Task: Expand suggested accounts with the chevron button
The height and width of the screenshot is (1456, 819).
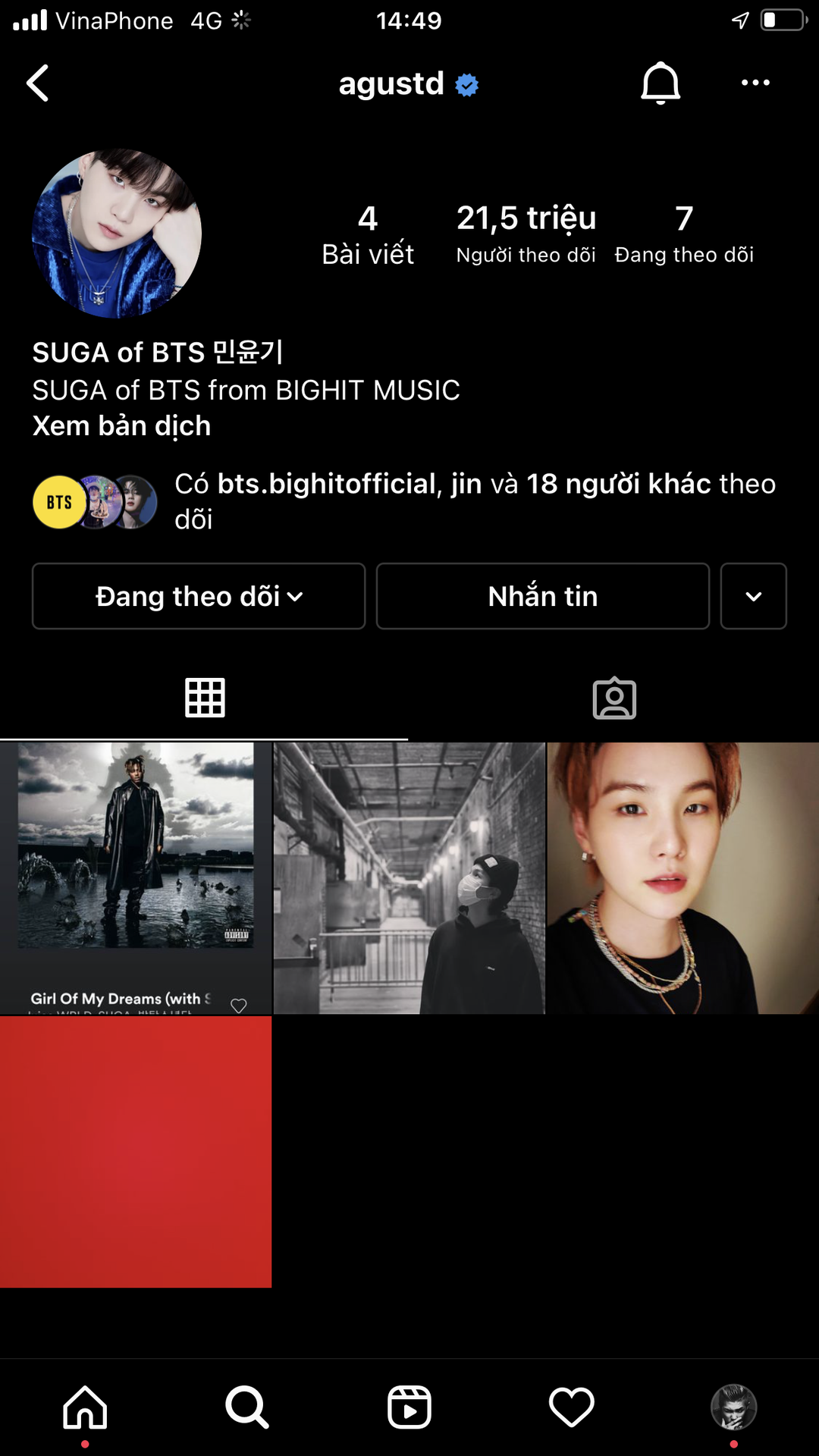Action: pyautogui.click(x=753, y=596)
